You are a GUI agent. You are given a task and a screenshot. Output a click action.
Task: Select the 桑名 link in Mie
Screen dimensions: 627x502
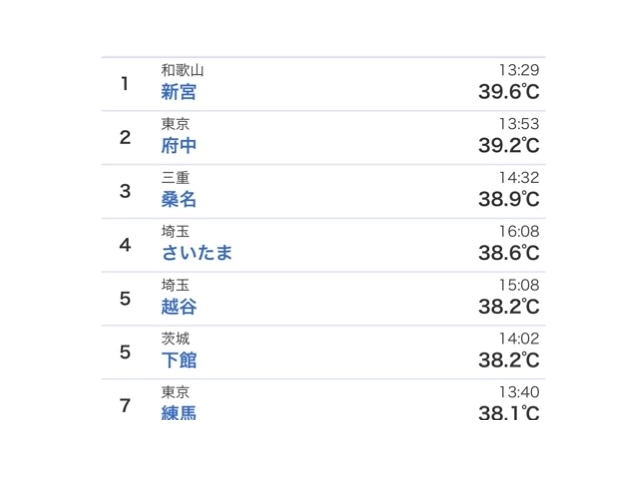[x=179, y=199]
